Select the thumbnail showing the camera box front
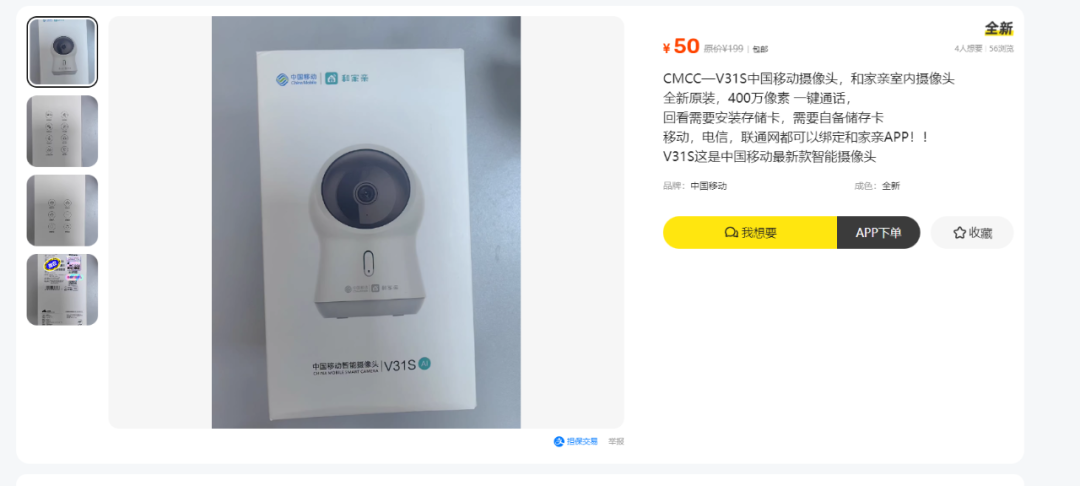 [62, 52]
